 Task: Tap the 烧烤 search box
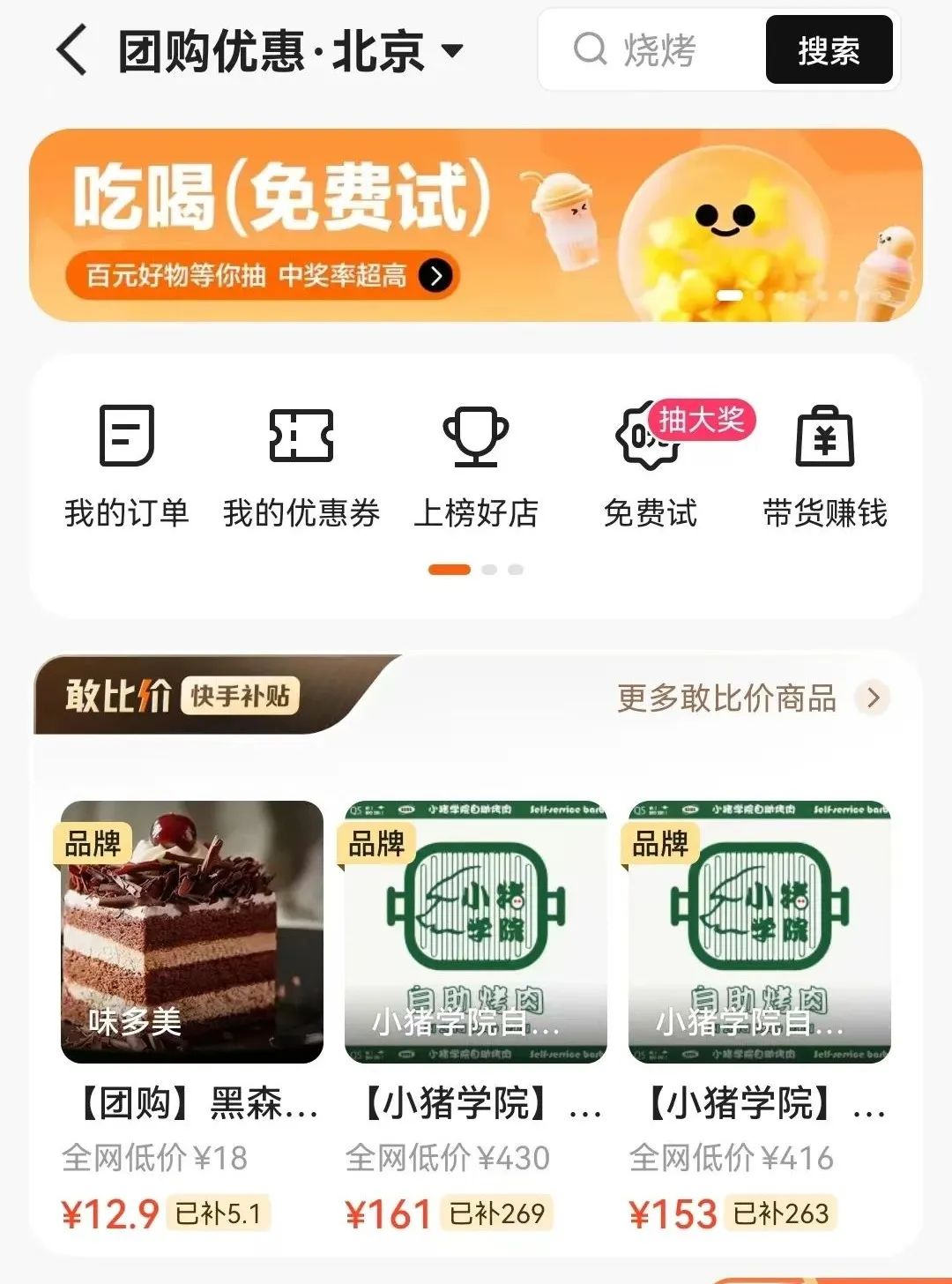(x=657, y=50)
